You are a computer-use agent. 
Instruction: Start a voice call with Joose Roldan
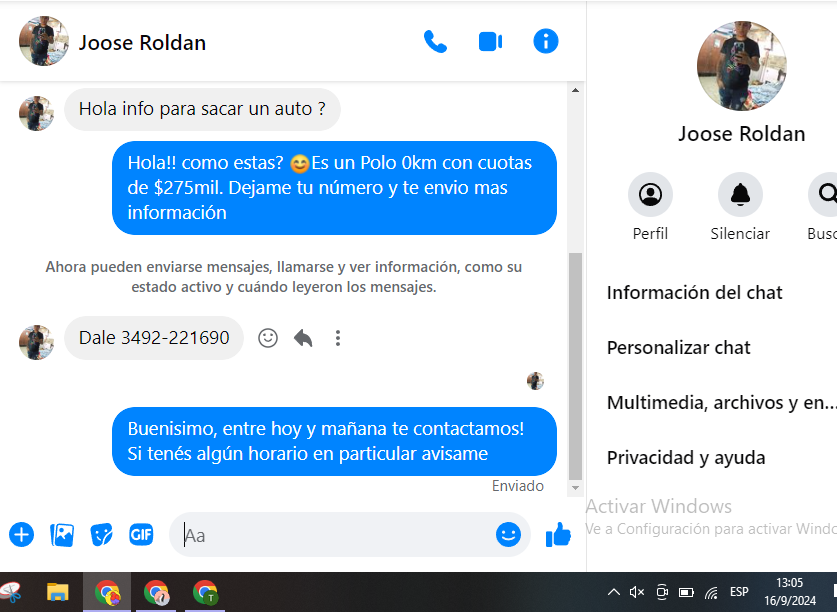click(435, 42)
